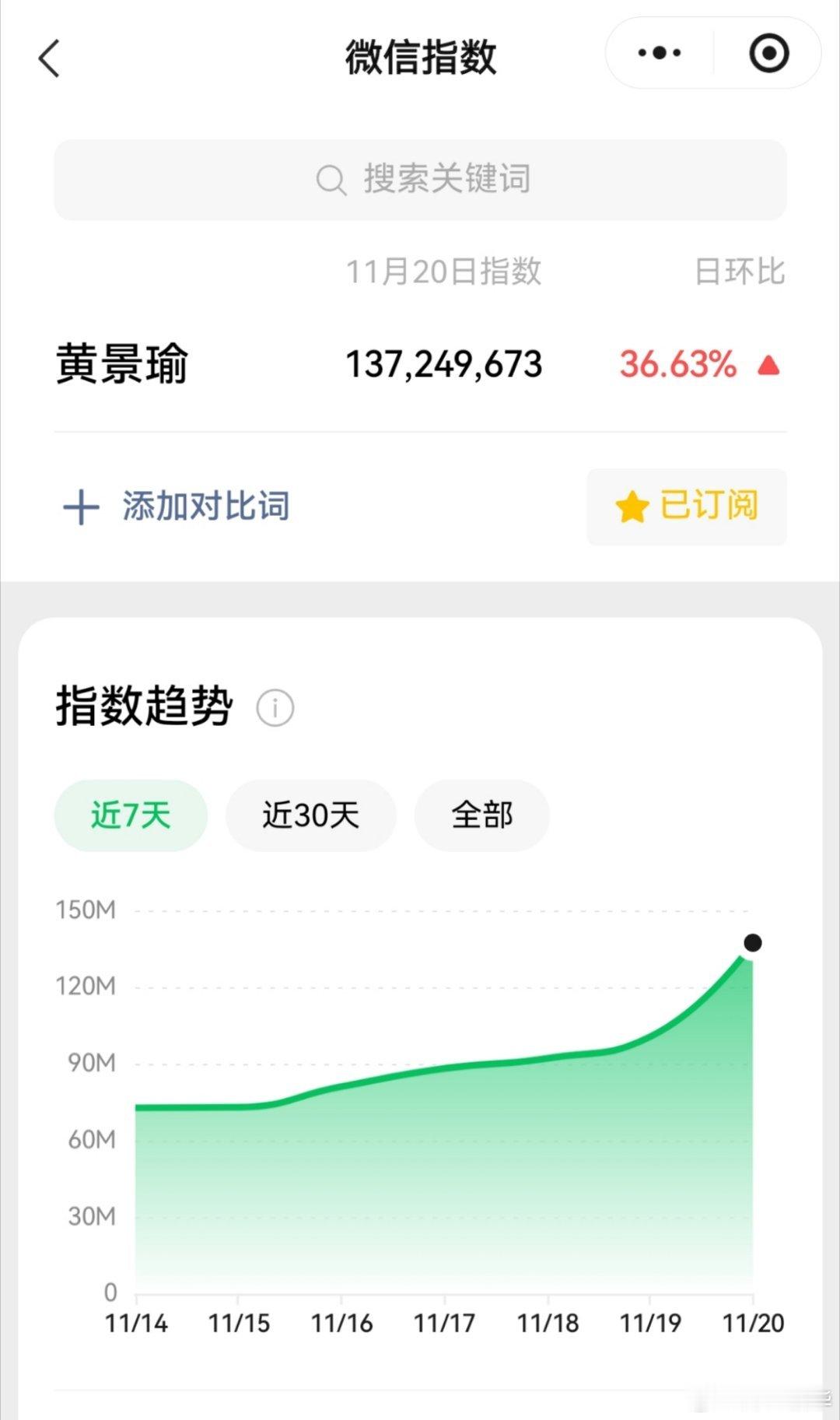Tap the 搜索关键词 search input field

[x=445, y=179]
